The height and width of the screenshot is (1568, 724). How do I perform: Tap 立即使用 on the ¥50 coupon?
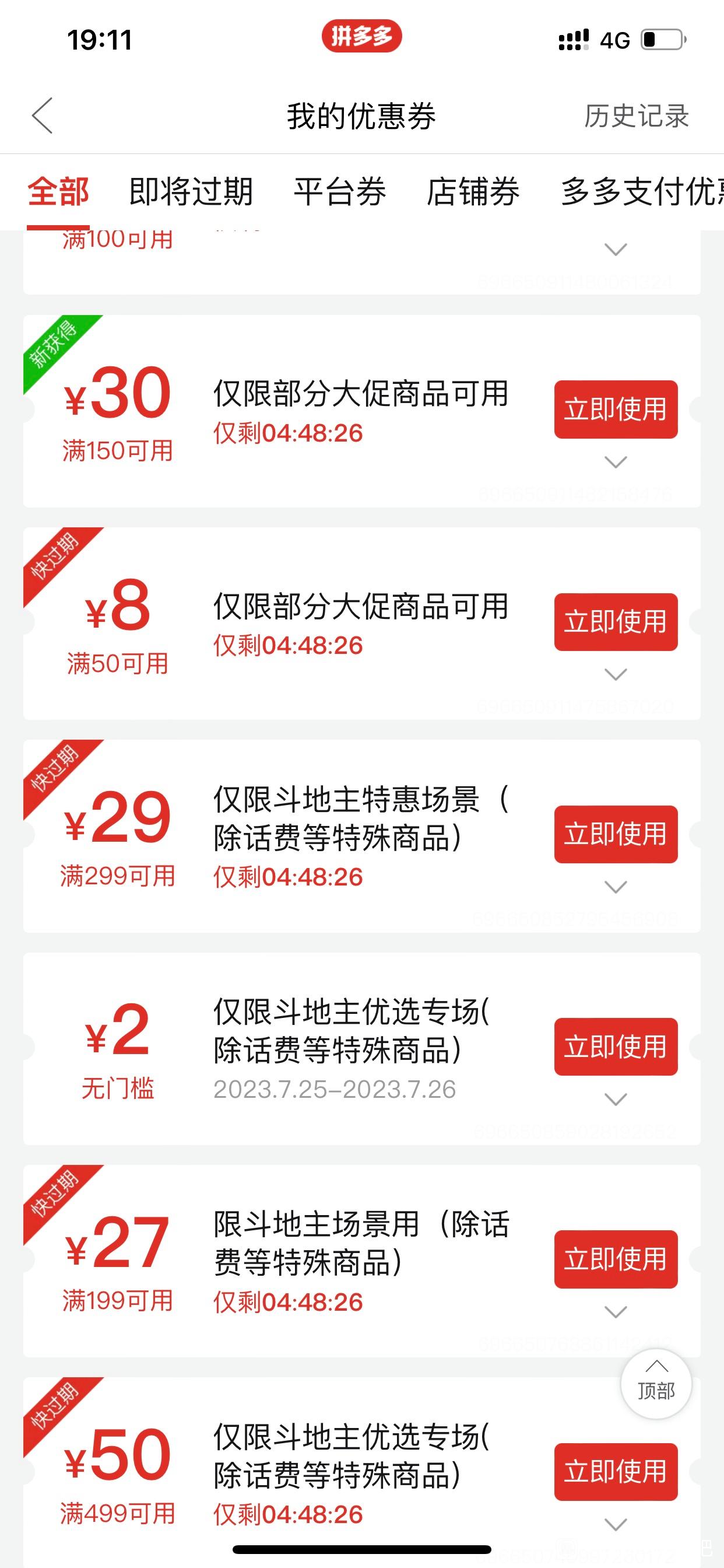tap(616, 1471)
